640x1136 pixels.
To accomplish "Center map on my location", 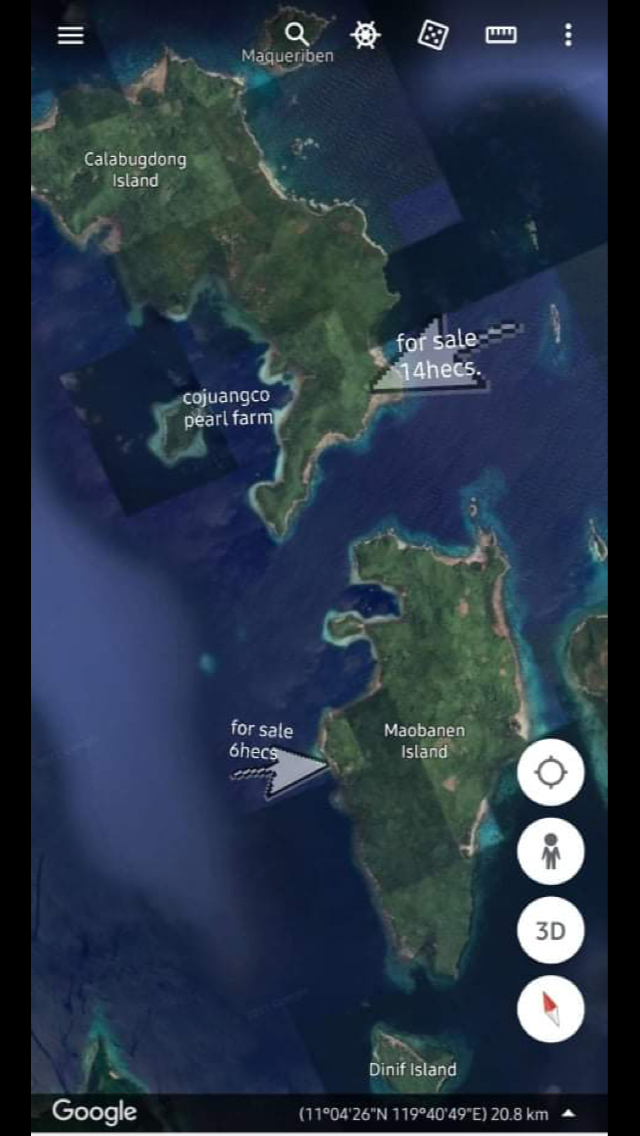I will coord(551,772).
